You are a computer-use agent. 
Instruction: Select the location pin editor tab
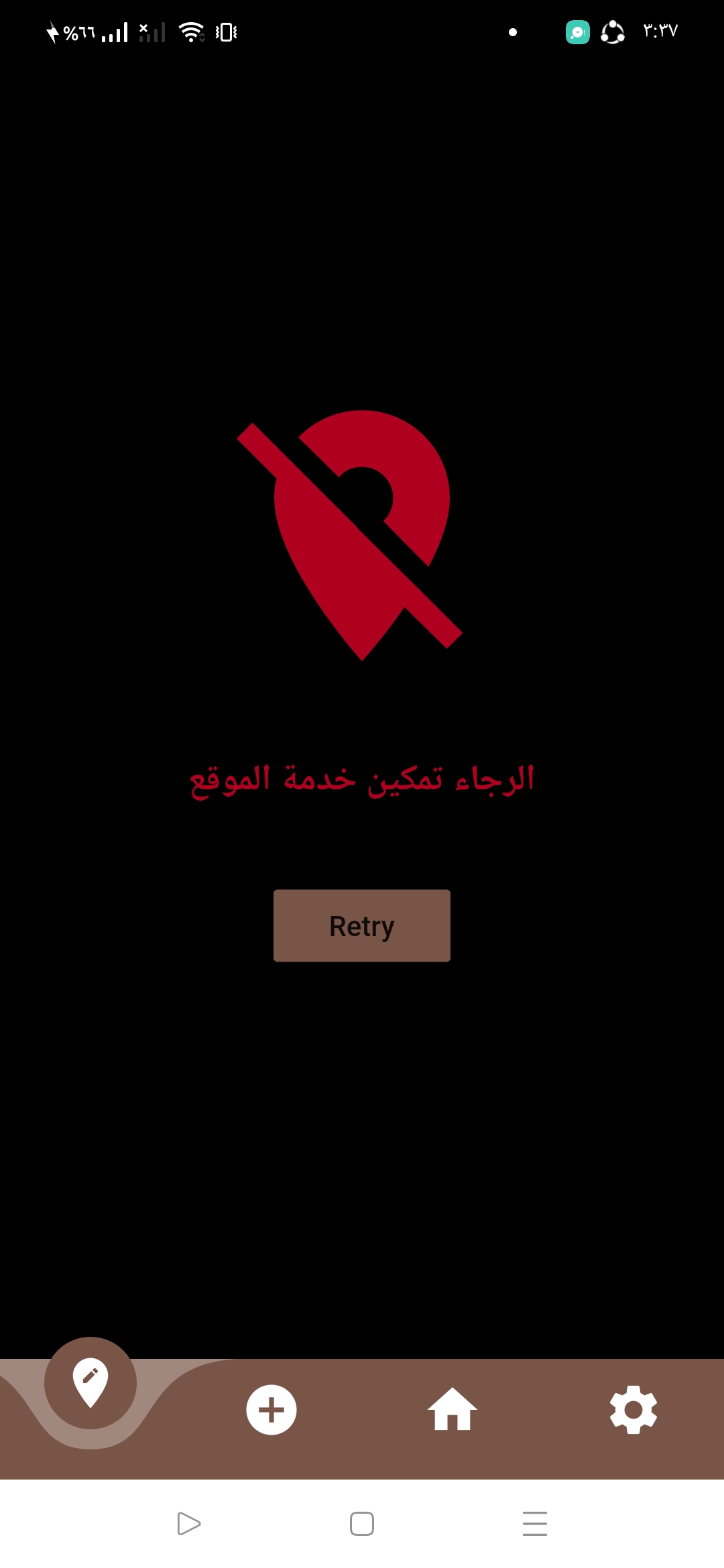point(92,1382)
